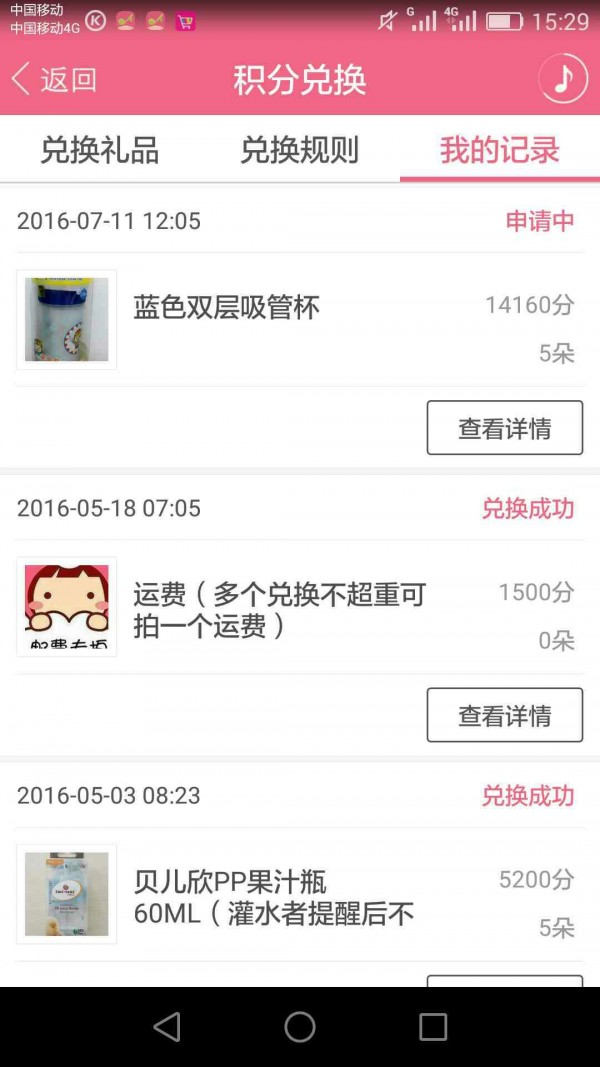Switch to the 兑换礼品 tab
The image size is (600, 1067).
coord(100,150)
